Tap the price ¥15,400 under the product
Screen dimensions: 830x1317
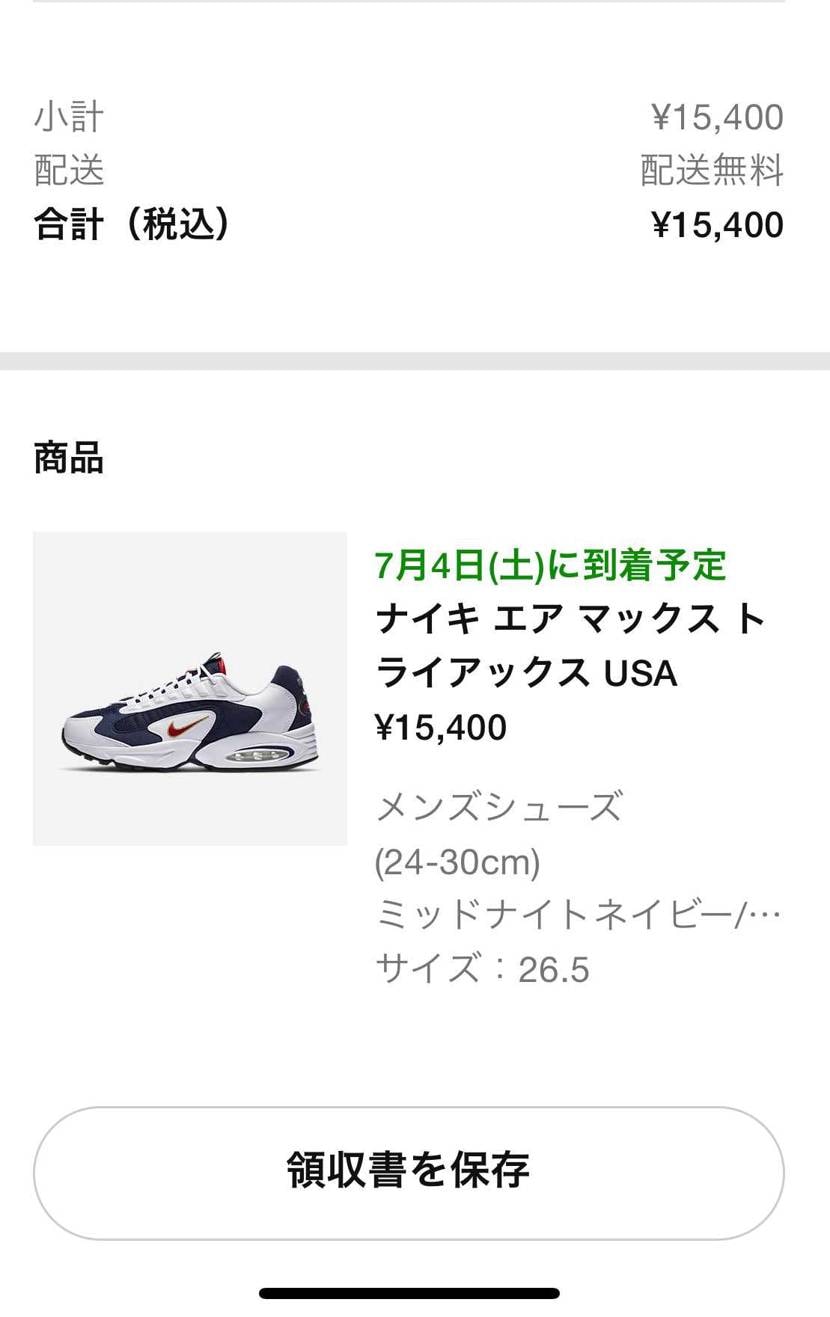point(440,727)
